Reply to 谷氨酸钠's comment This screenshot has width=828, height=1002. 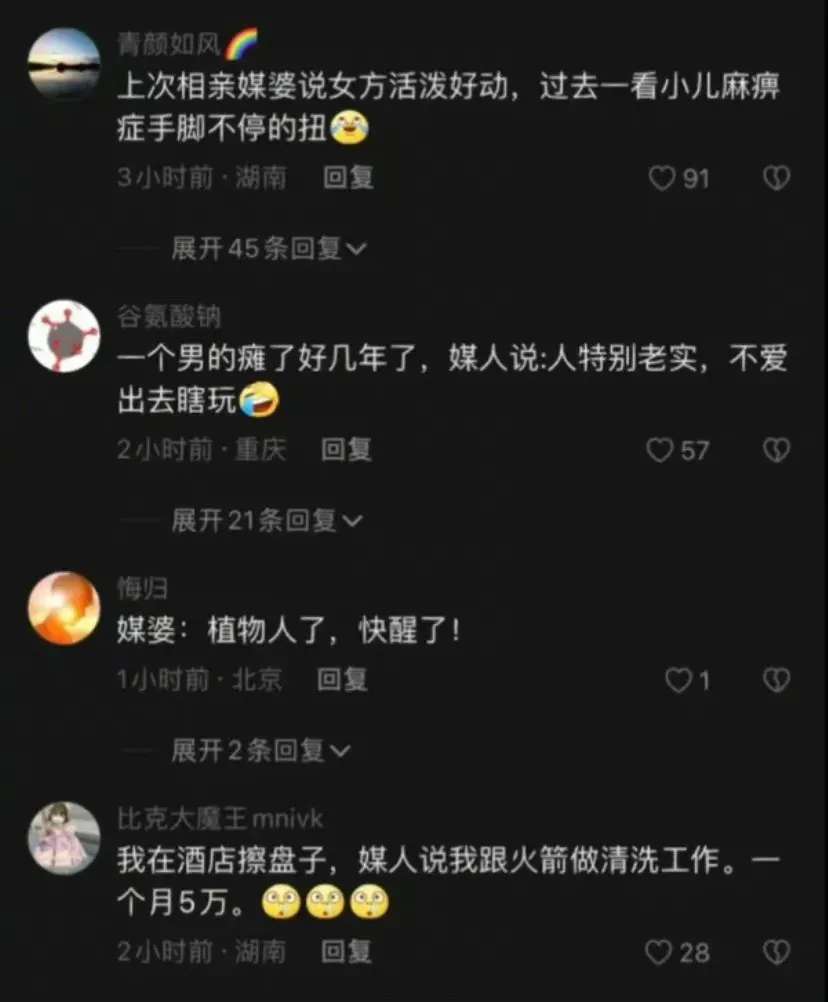coord(346,450)
